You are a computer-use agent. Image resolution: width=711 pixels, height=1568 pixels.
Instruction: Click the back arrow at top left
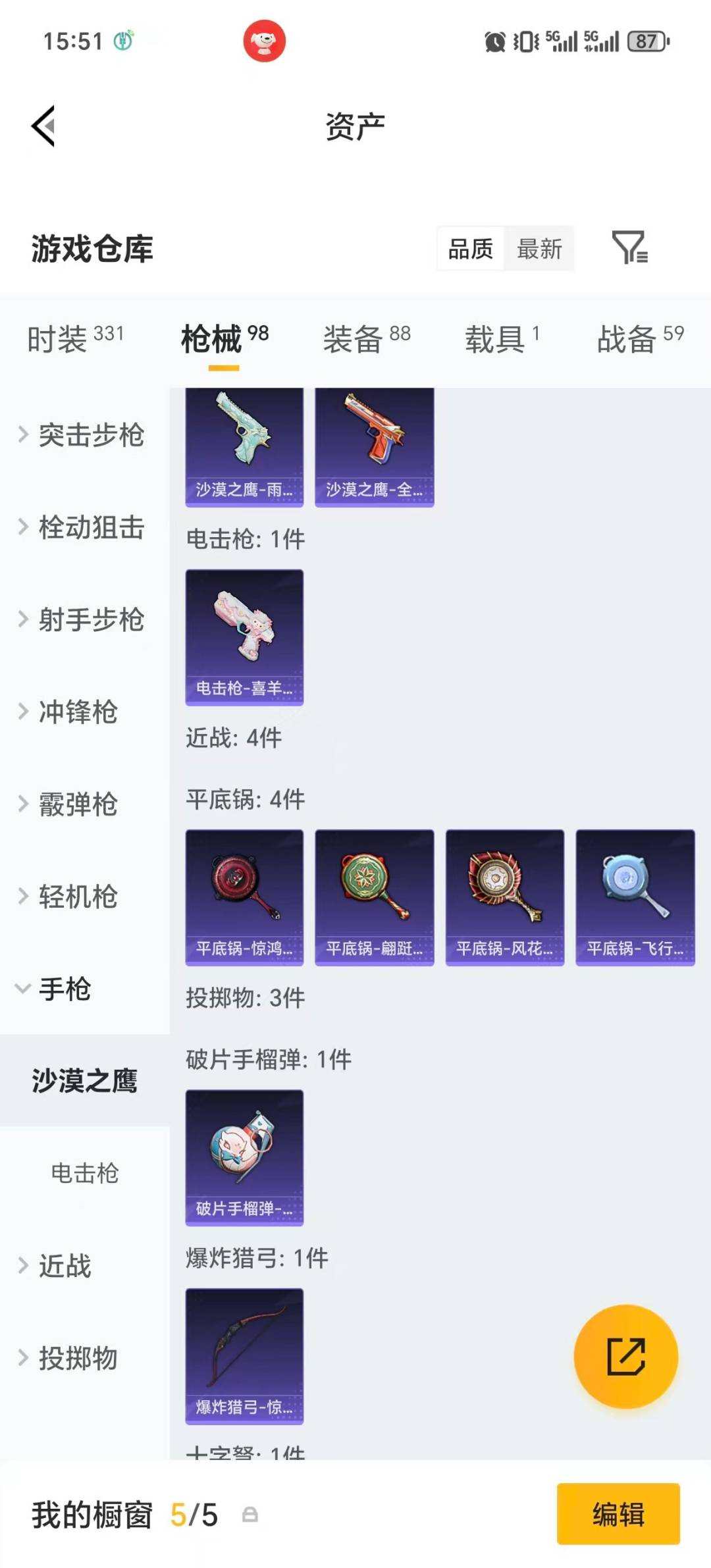[x=43, y=126]
